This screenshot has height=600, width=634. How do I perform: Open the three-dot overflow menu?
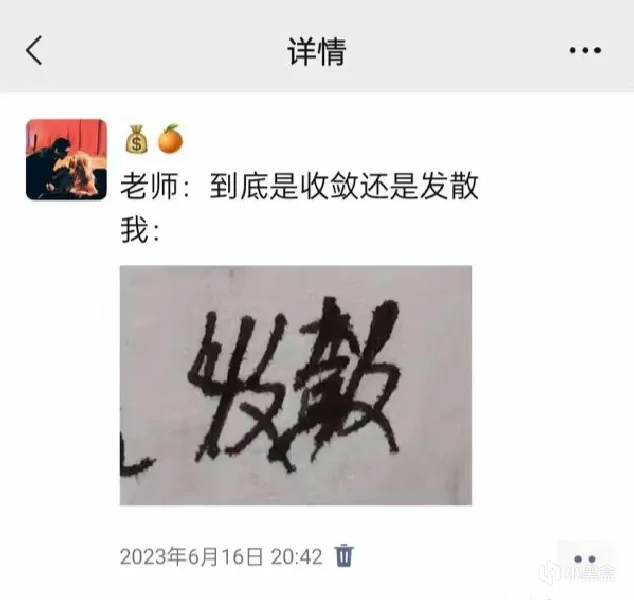pyautogui.click(x=585, y=50)
